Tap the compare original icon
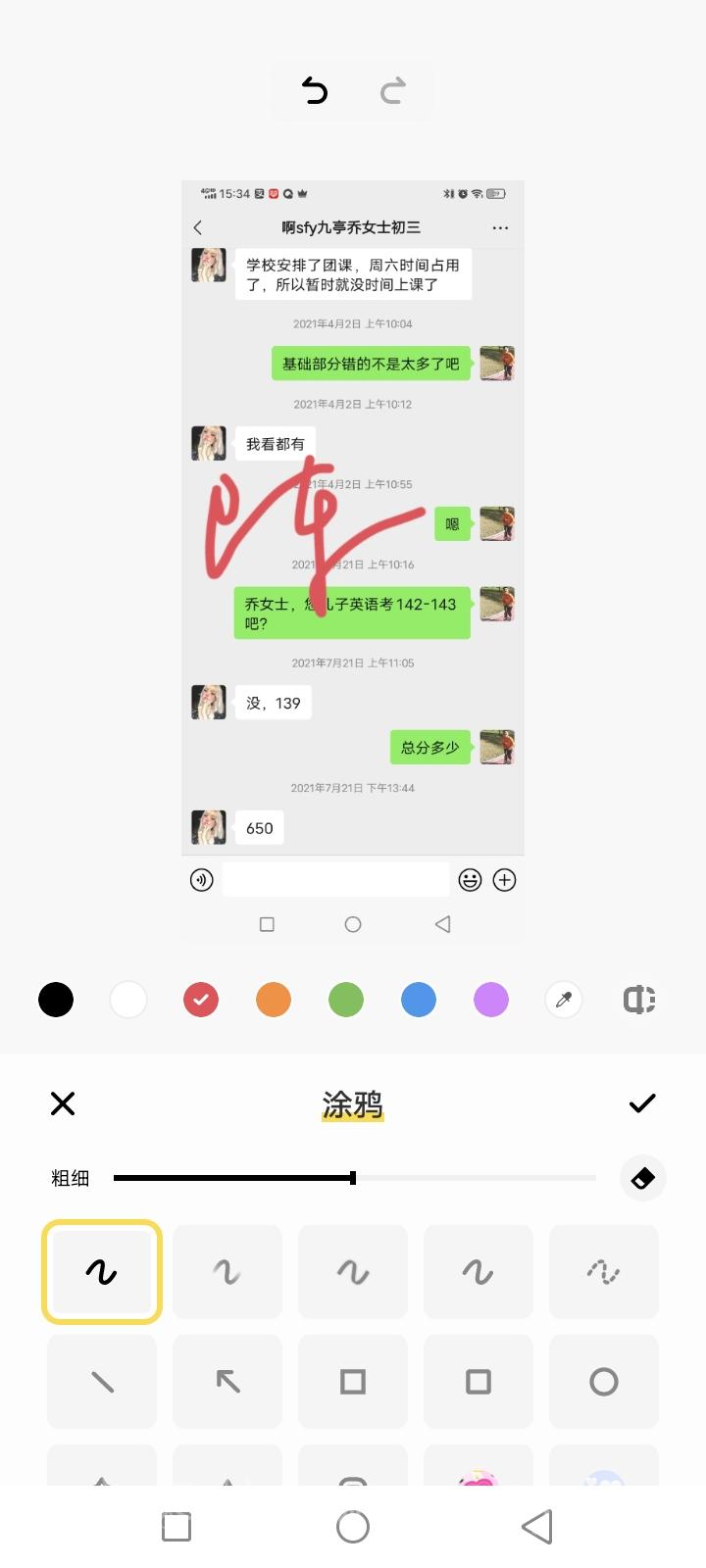This screenshot has width=706, height=1568. tap(639, 1000)
